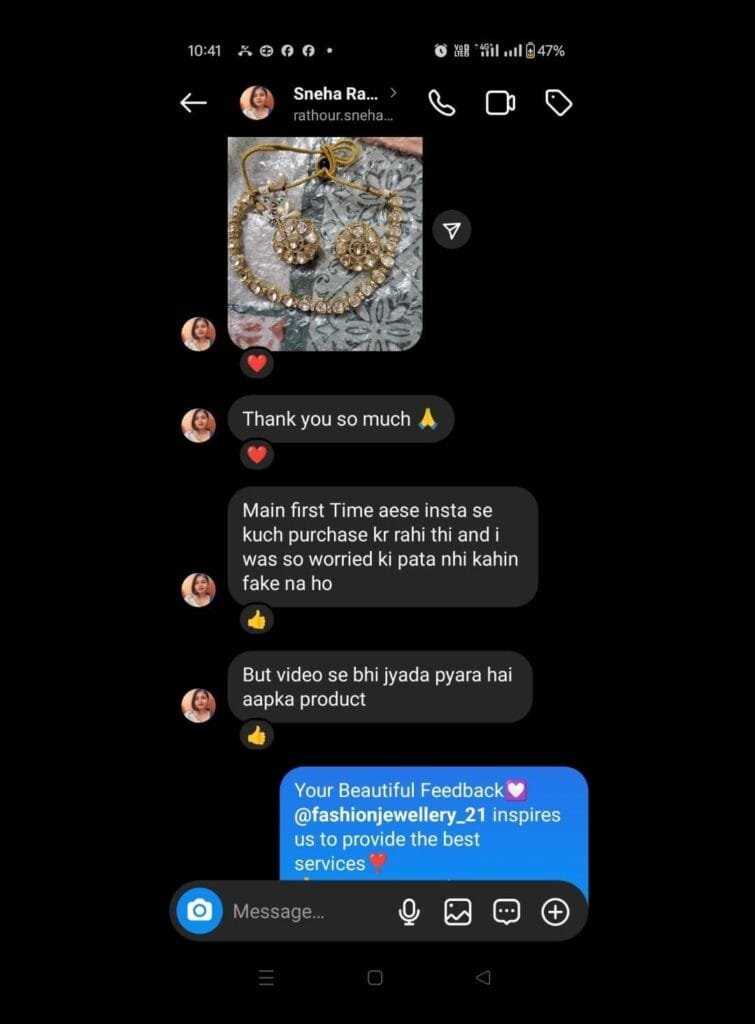The width and height of the screenshot is (755, 1024).
Task: Start a voice call
Action: click(441, 103)
